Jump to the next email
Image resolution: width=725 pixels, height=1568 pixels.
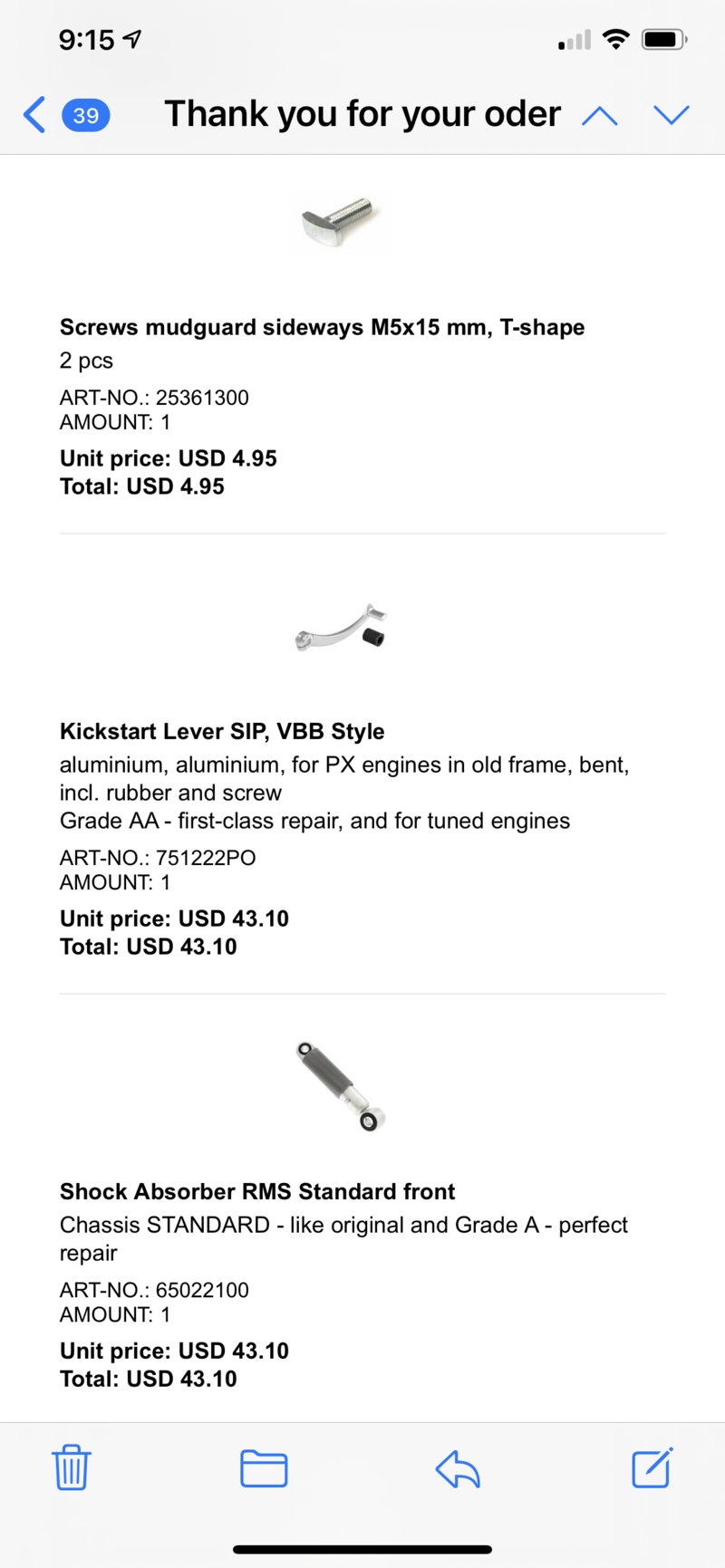coord(671,115)
